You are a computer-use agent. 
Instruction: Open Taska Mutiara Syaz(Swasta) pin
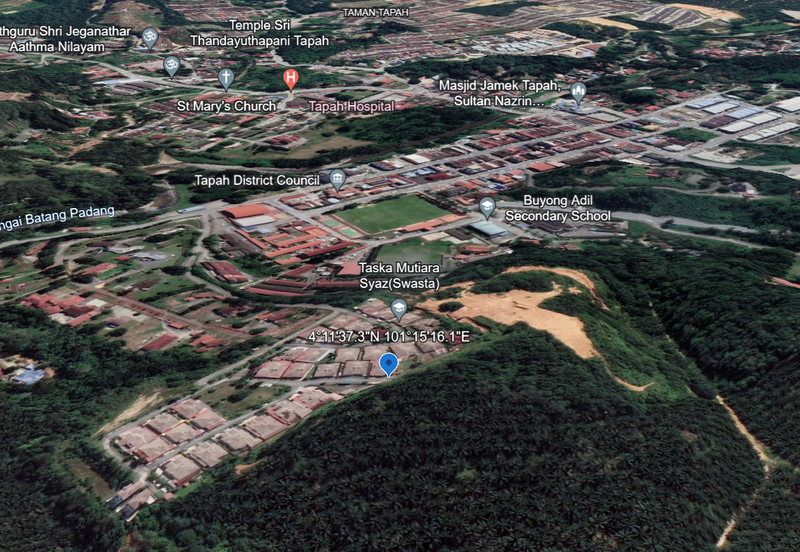click(399, 307)
